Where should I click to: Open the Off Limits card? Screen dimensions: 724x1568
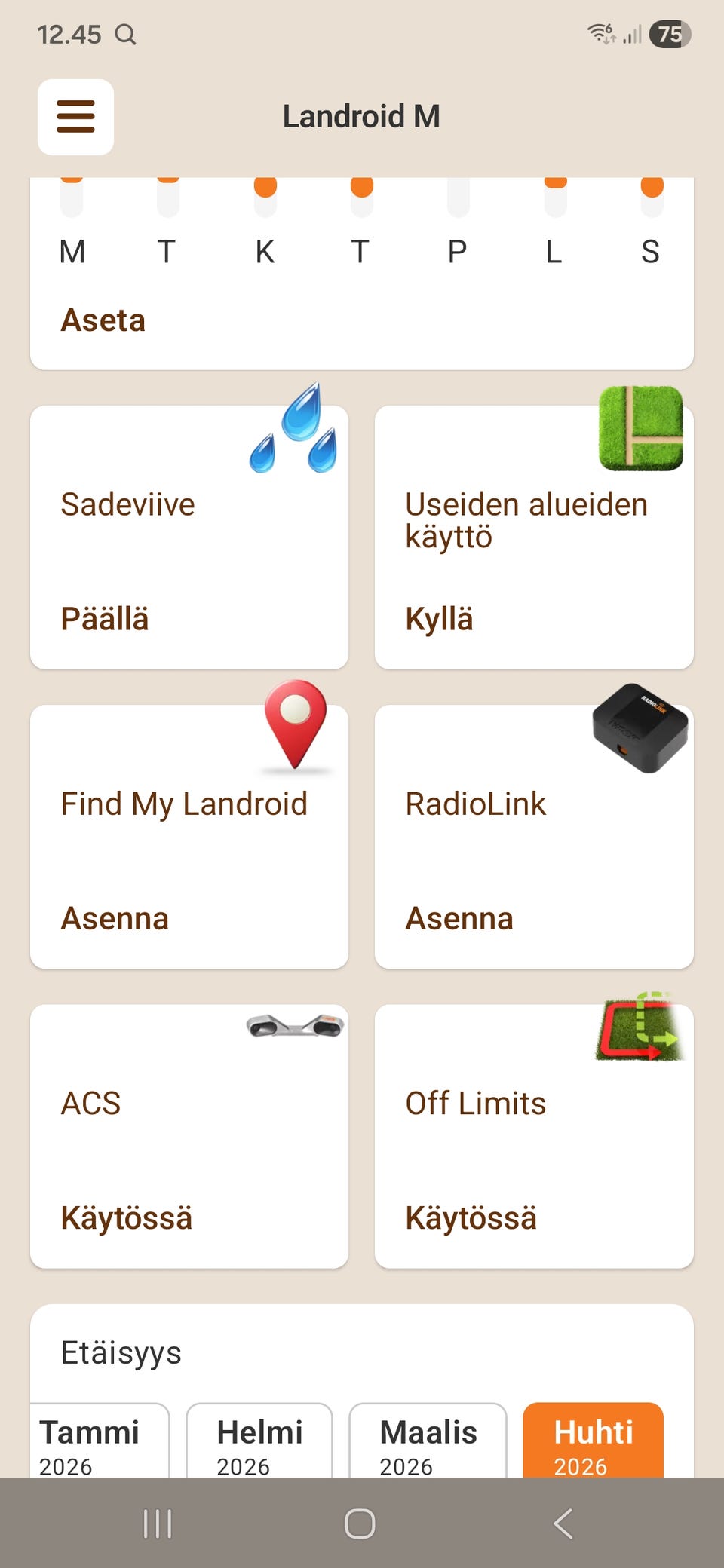pos(533,1135)
